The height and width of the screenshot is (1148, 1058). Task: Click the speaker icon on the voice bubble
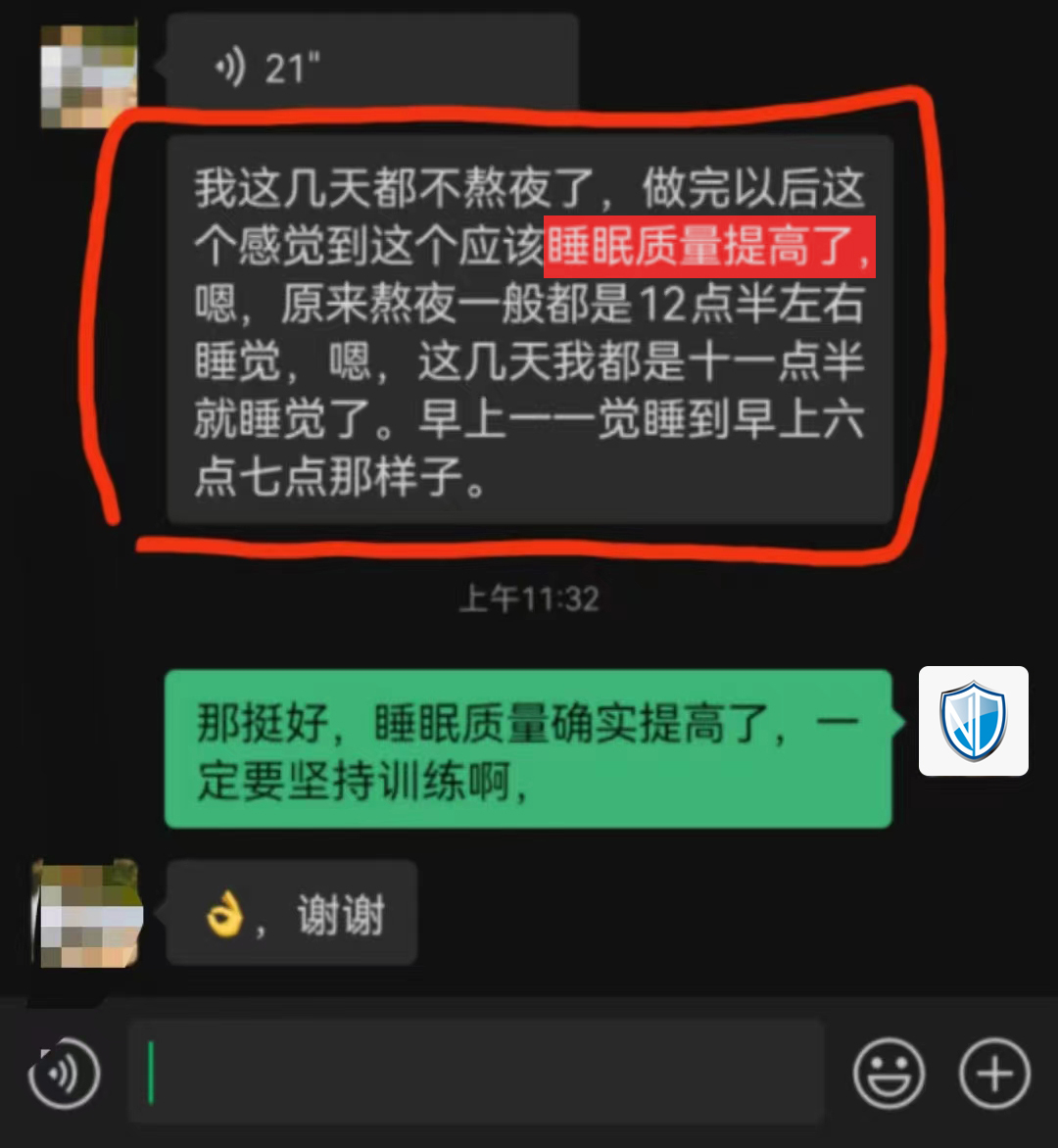(227, 64)
